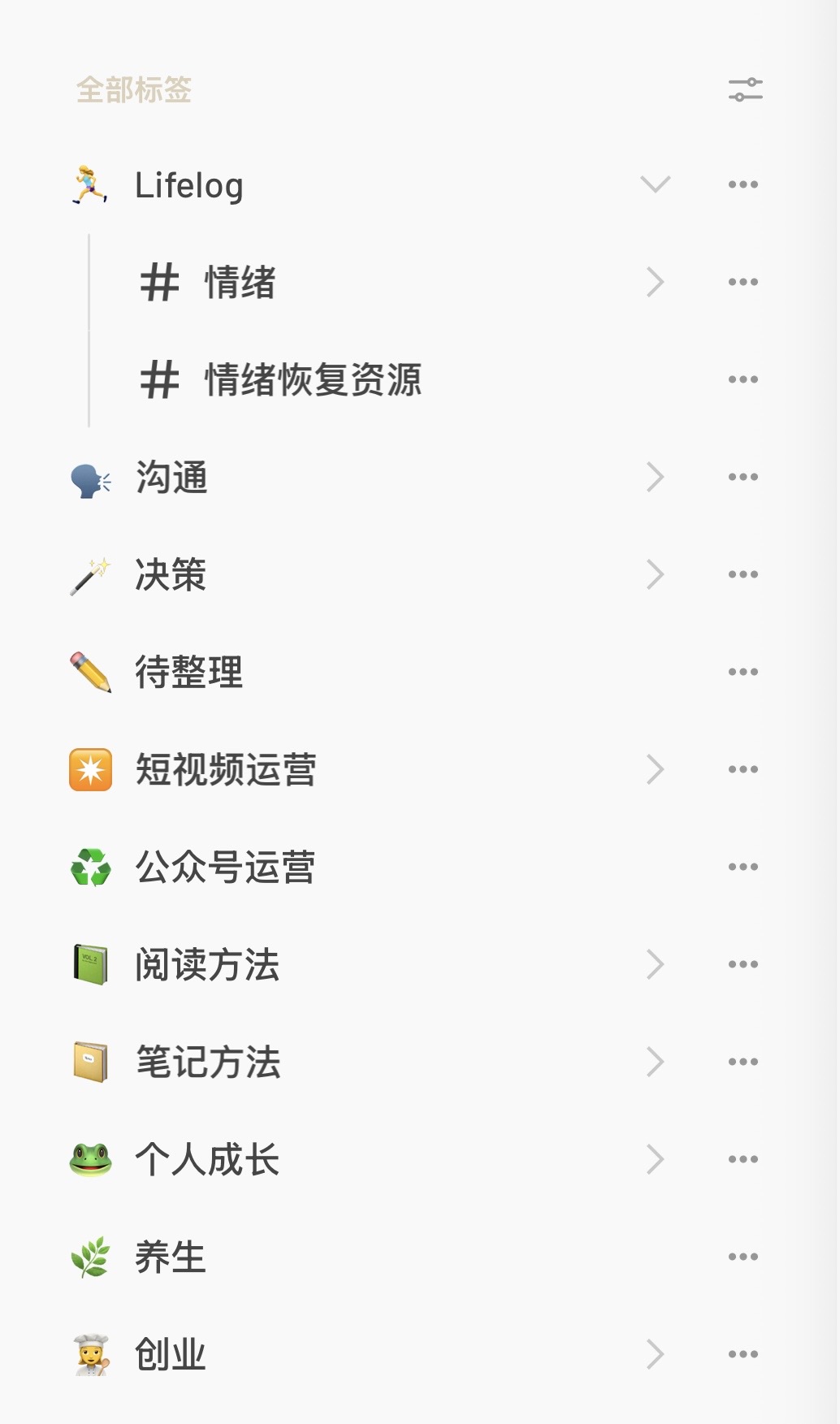Open more options for 养生

(743, 1257)
